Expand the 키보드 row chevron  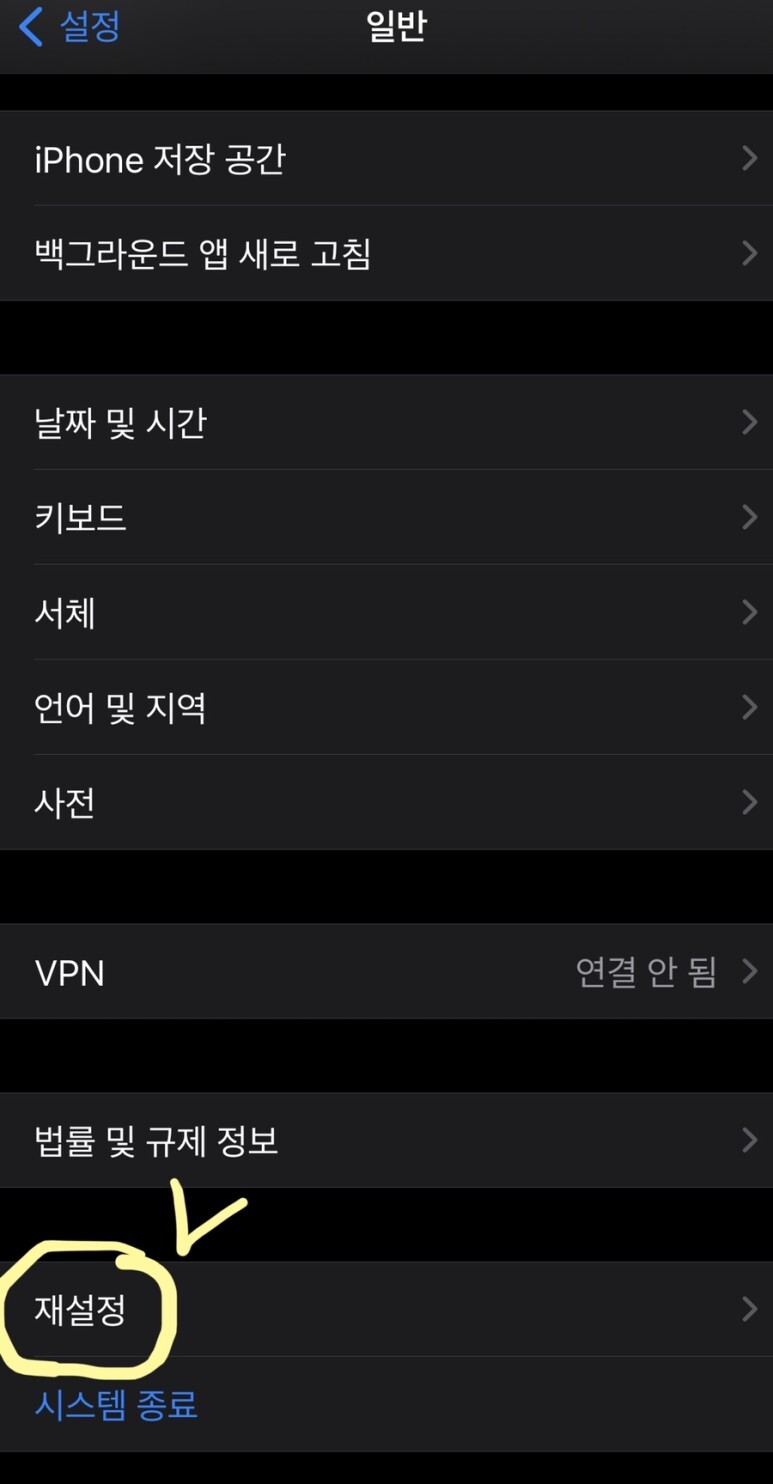pos(751,517)
